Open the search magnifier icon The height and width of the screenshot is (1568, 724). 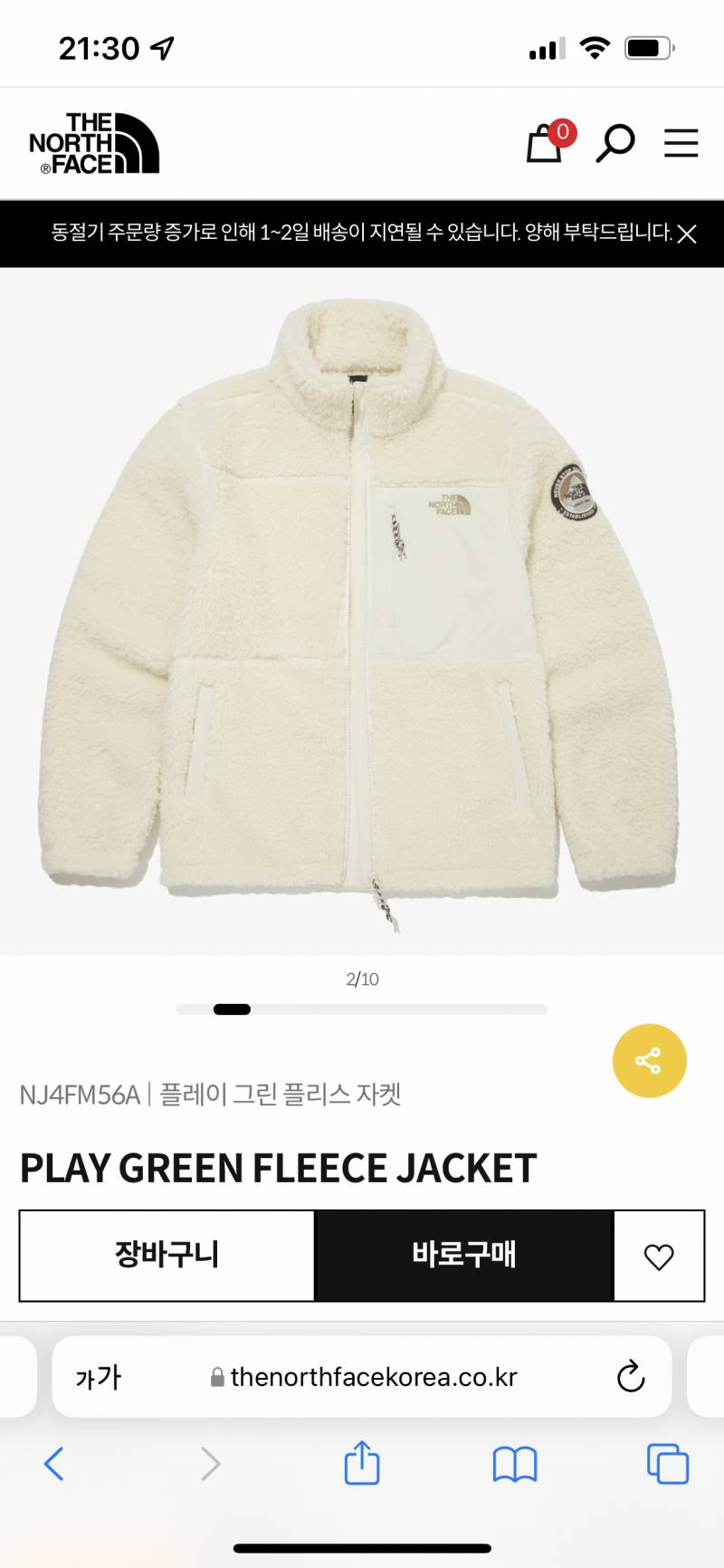[614, 142]
